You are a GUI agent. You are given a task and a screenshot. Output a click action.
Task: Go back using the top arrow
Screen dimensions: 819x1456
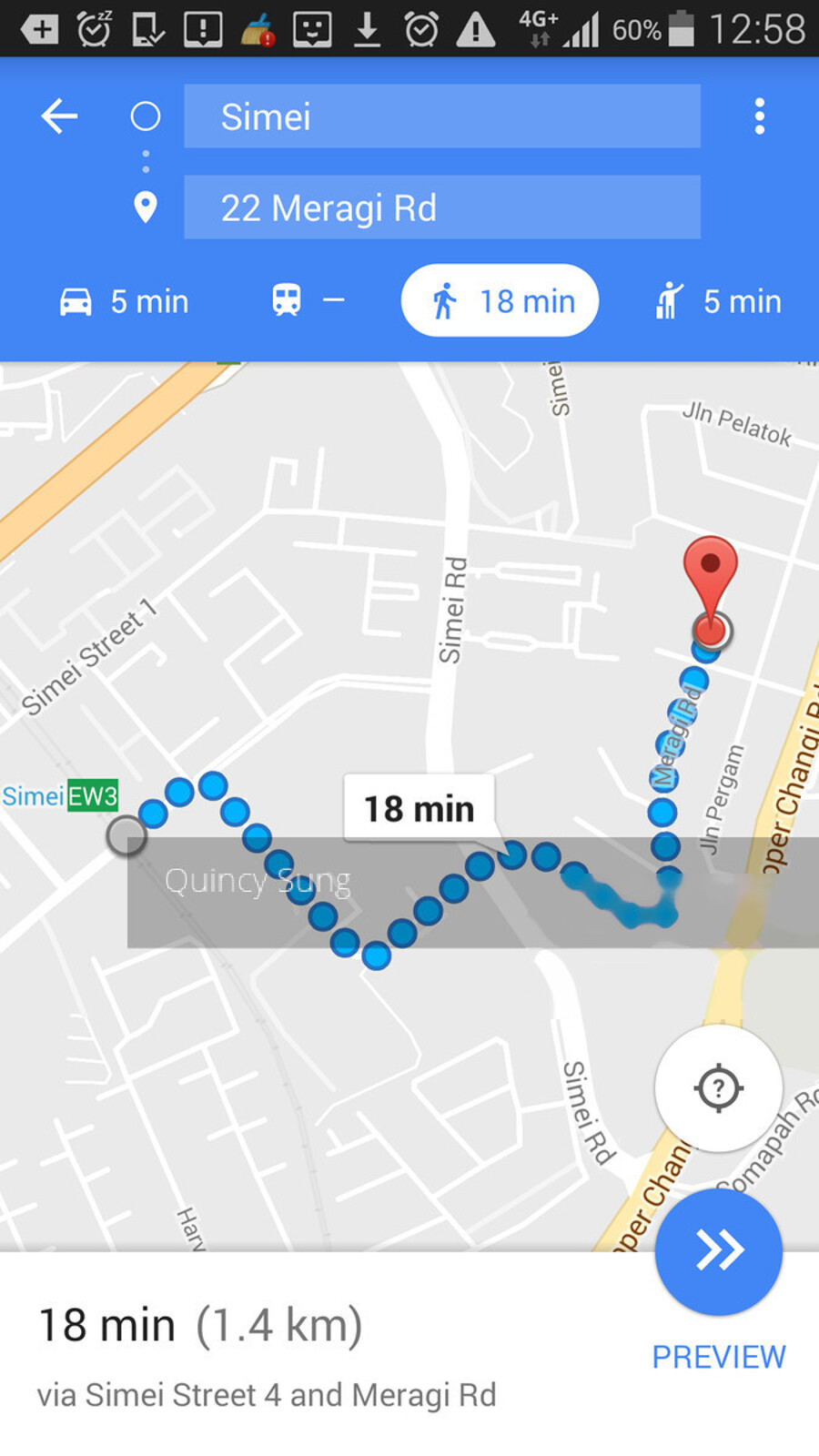coord(59,116)
